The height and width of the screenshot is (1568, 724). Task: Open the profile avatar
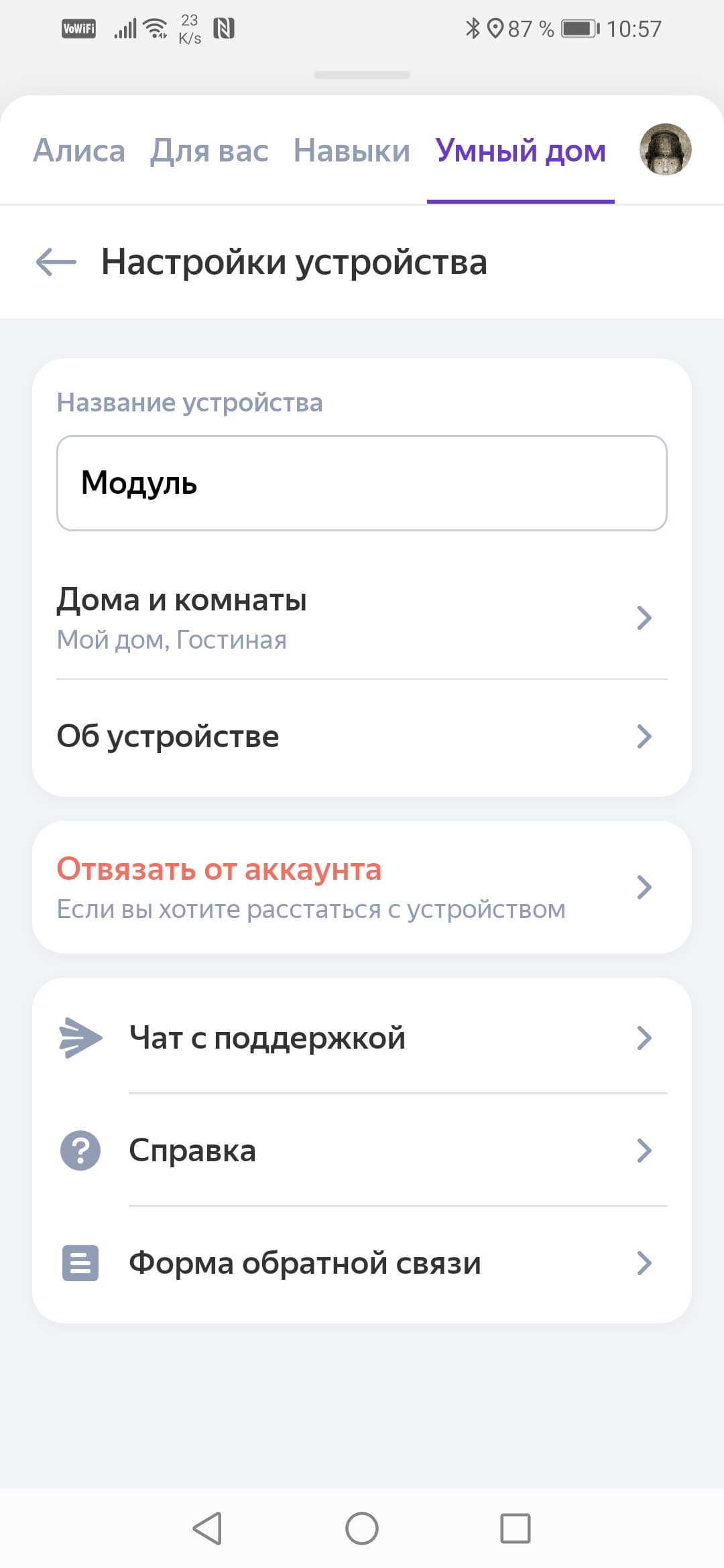point(665,149)
